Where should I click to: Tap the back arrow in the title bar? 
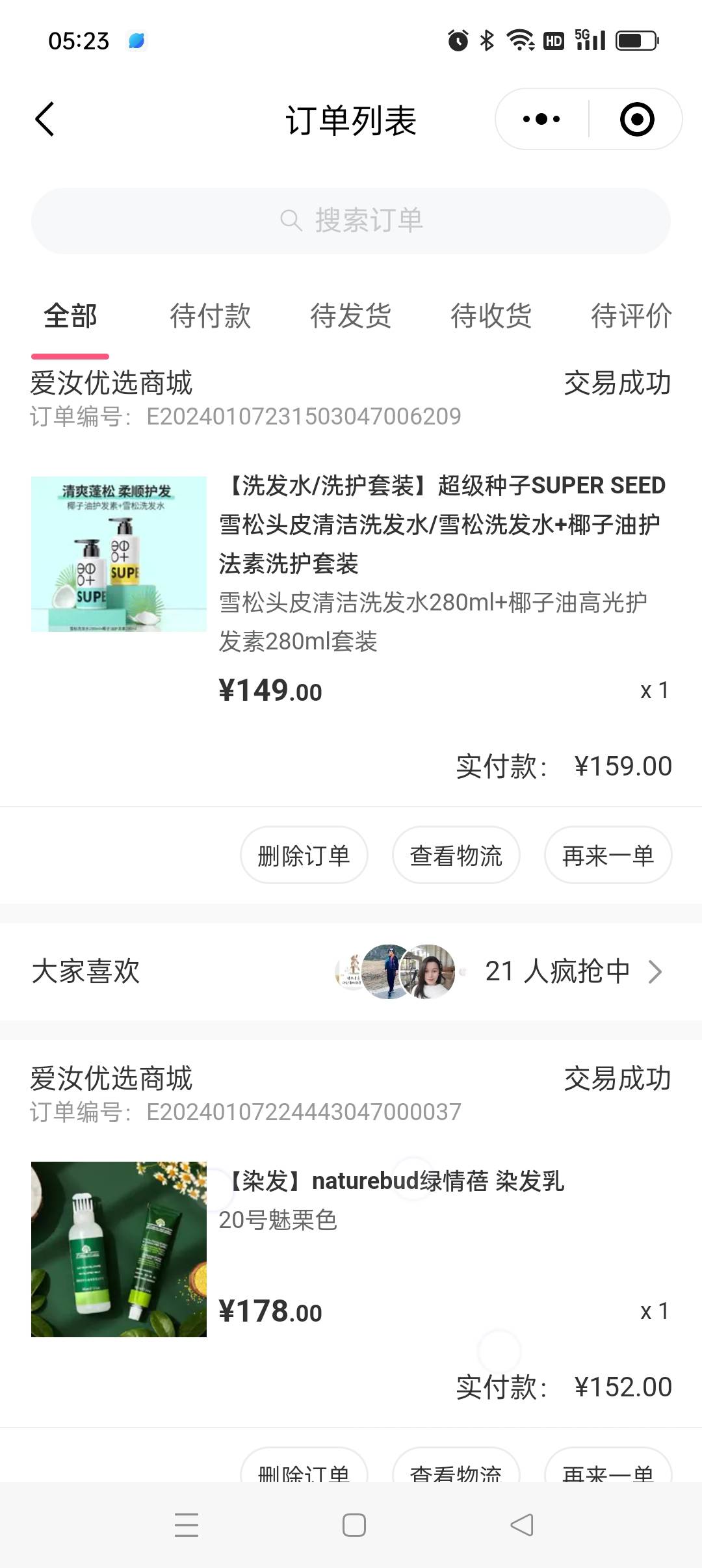(44, 119)
